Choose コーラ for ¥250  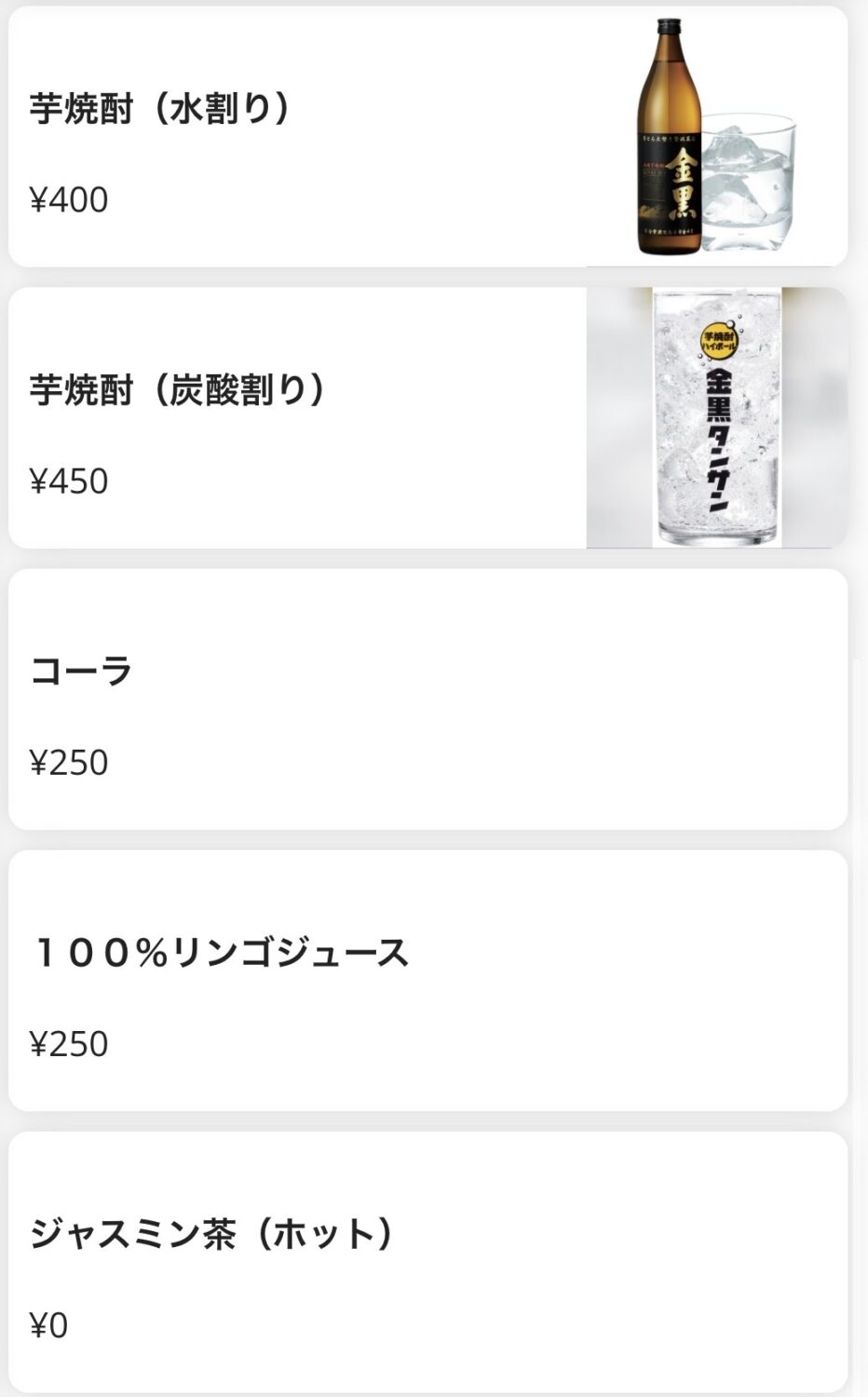pyautogui.click(x=428, y=699)
